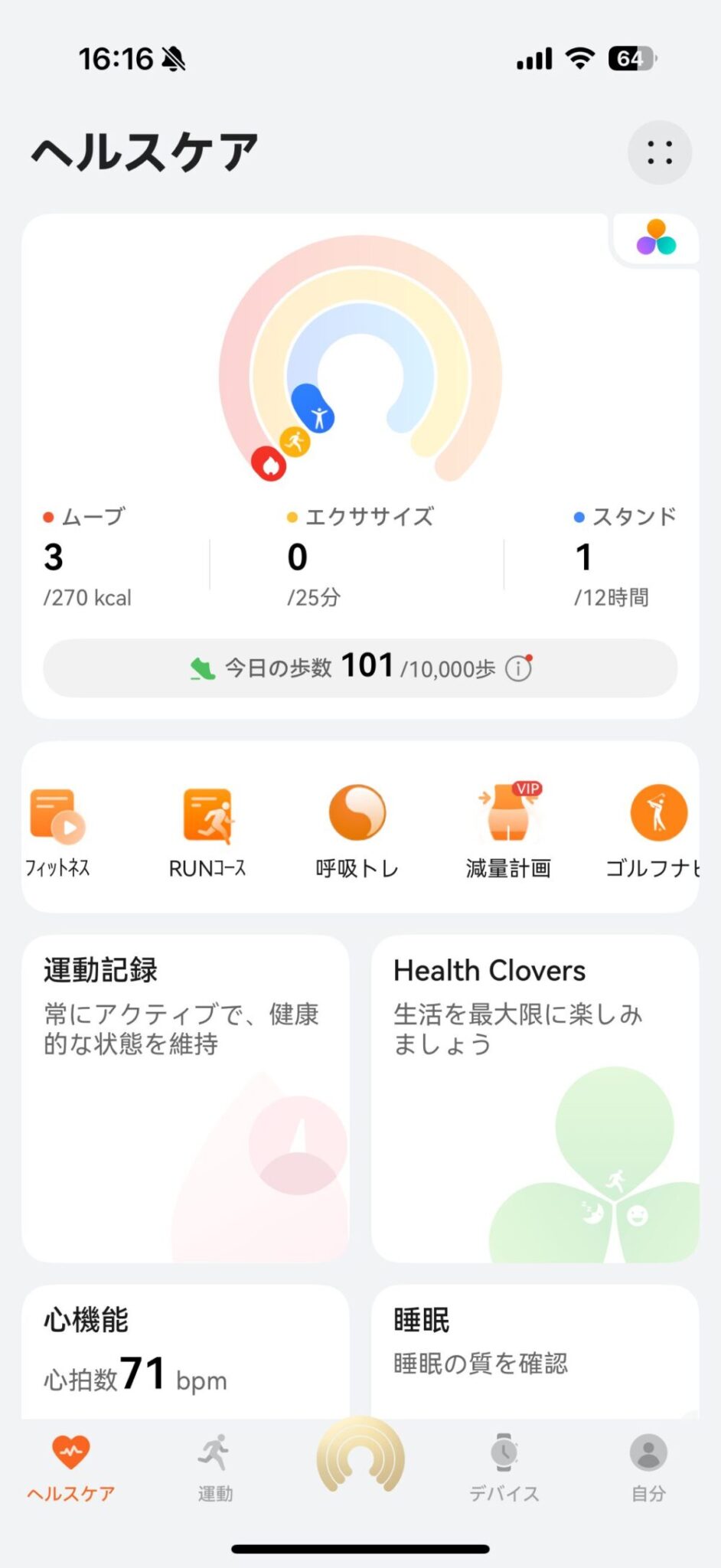This screenshot has width=721, height=1568.
Task: Go to the デバイス tab
Action: (504, 1468)
